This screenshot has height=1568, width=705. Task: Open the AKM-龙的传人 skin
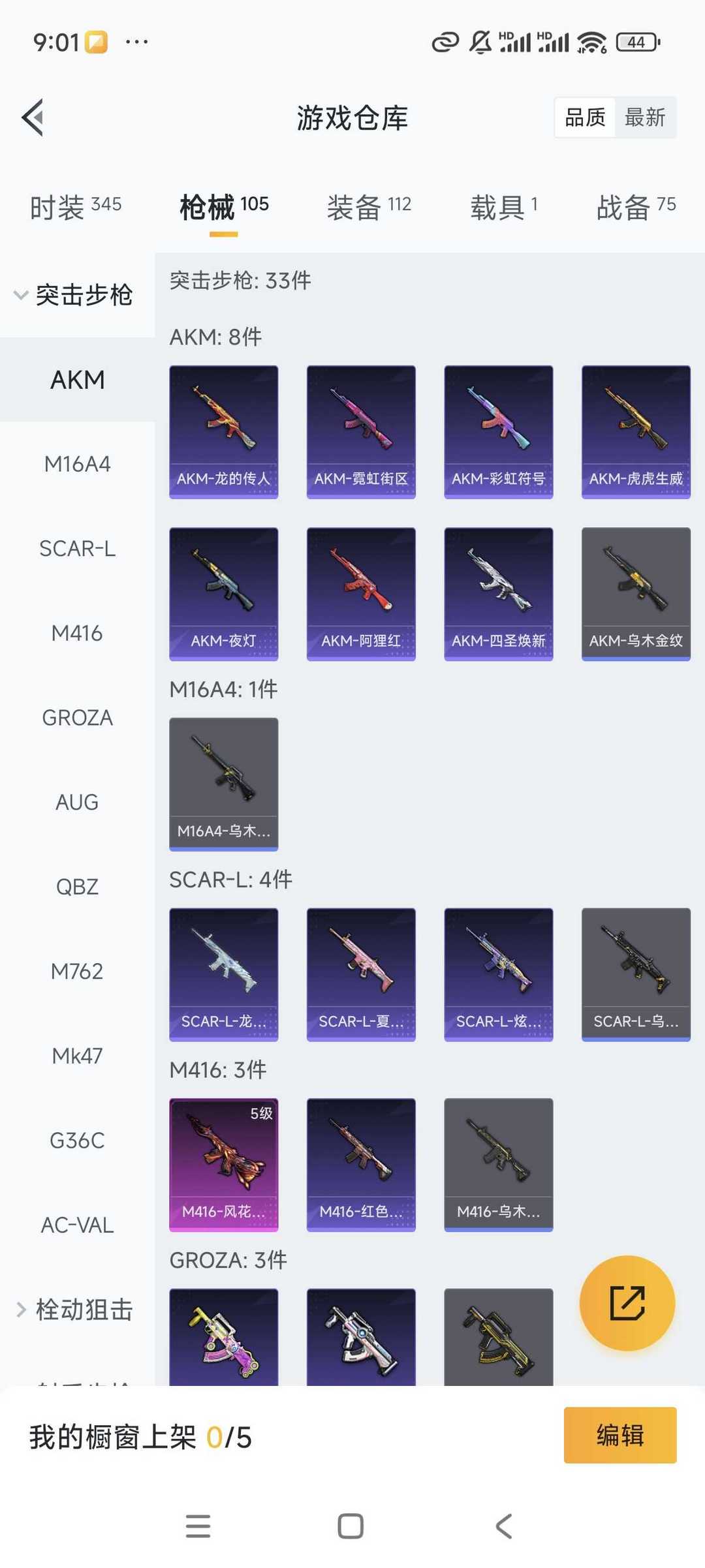[x=224, y=432]
